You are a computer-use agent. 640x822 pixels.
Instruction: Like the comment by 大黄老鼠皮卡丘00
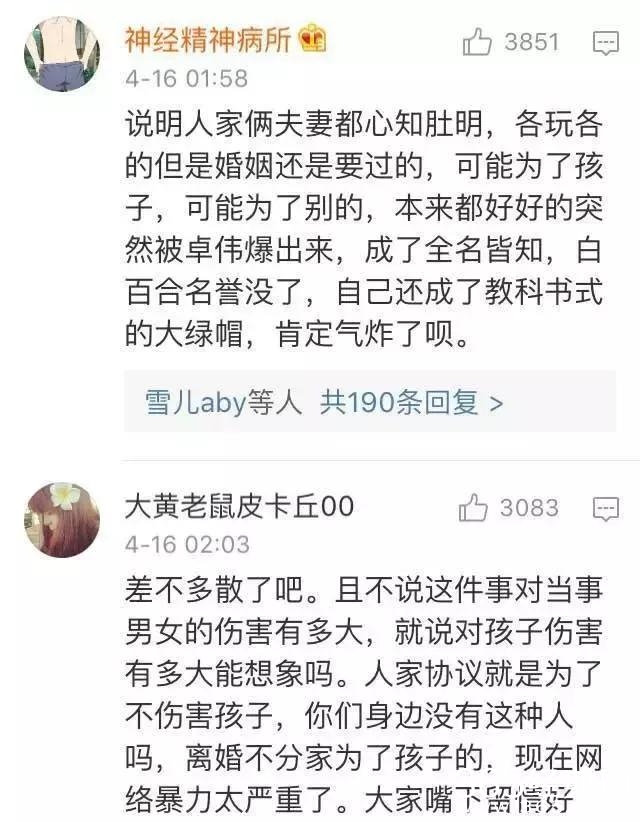click(473, 508)
